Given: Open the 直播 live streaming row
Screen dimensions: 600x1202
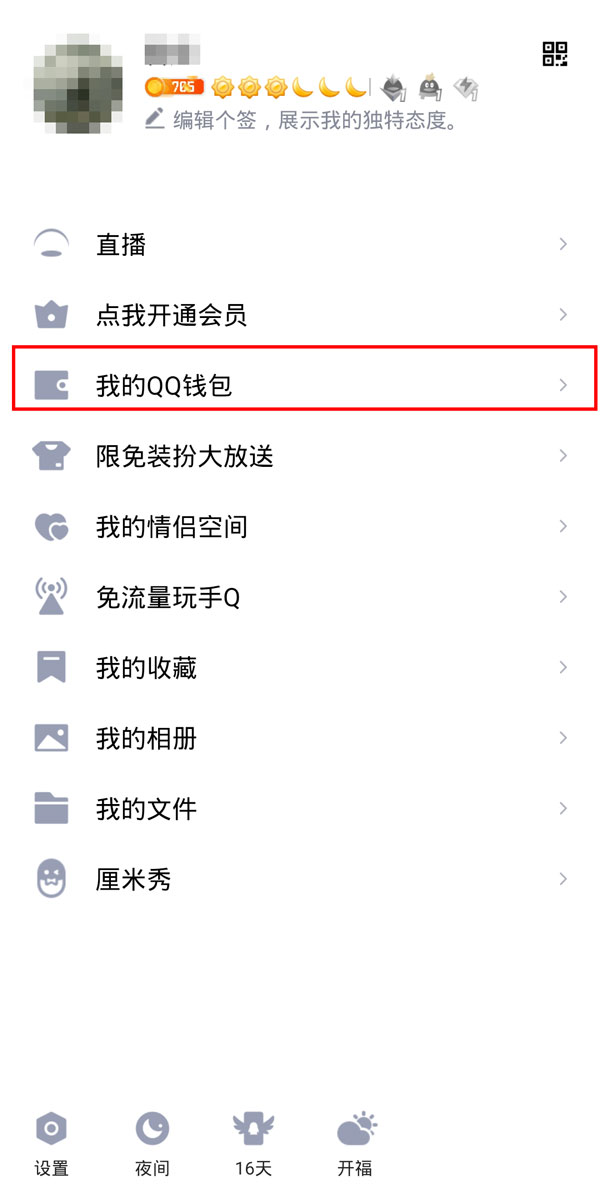Looking at the screenshot, I should [x=300, y=245].
